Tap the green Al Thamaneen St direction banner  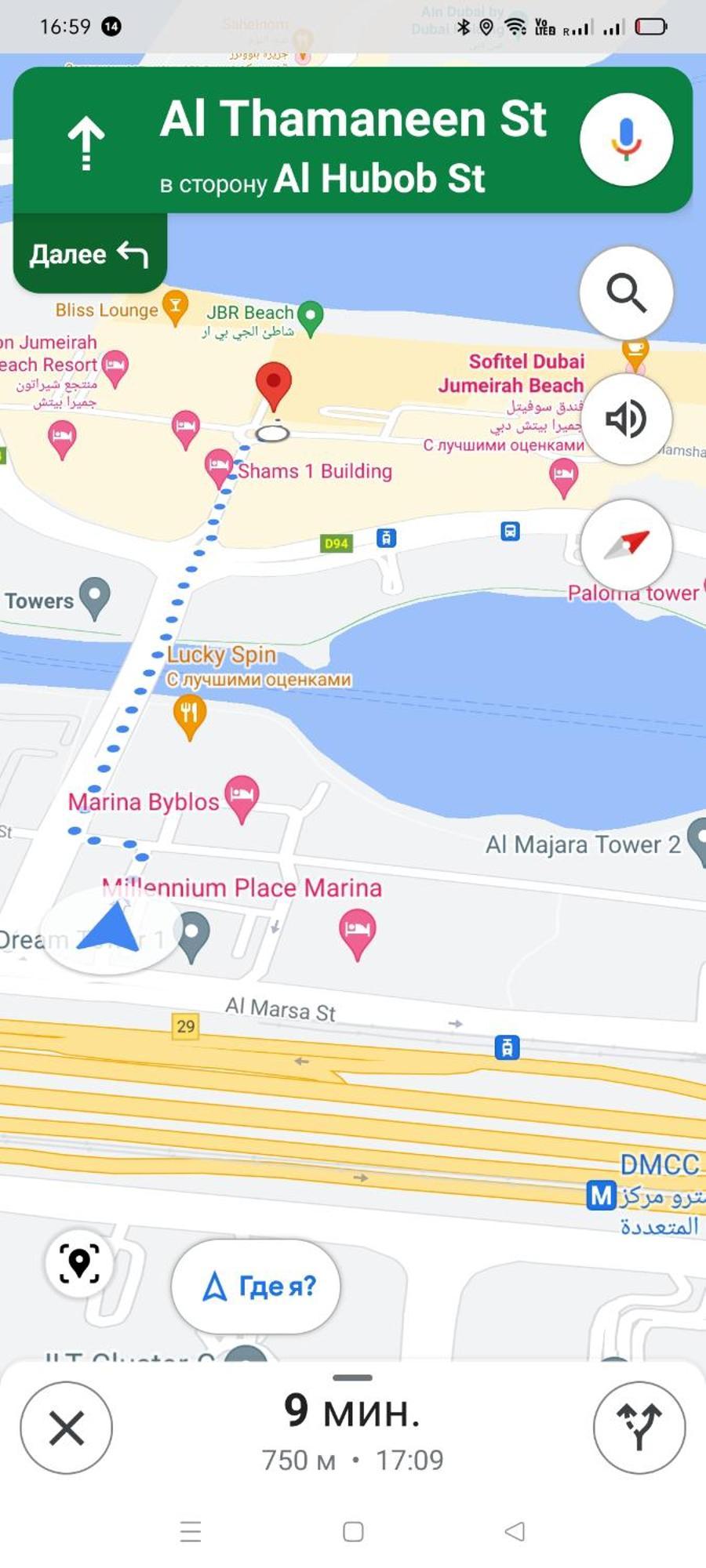click(329, 141)
